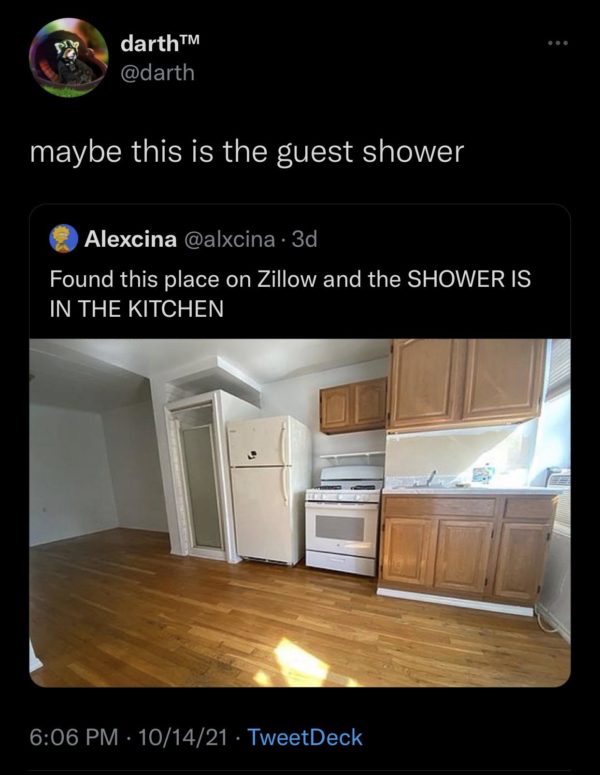Viewport: 600px width, 775px height.
Task: Open darth's profile picture
Action: [x=68, y=58]
